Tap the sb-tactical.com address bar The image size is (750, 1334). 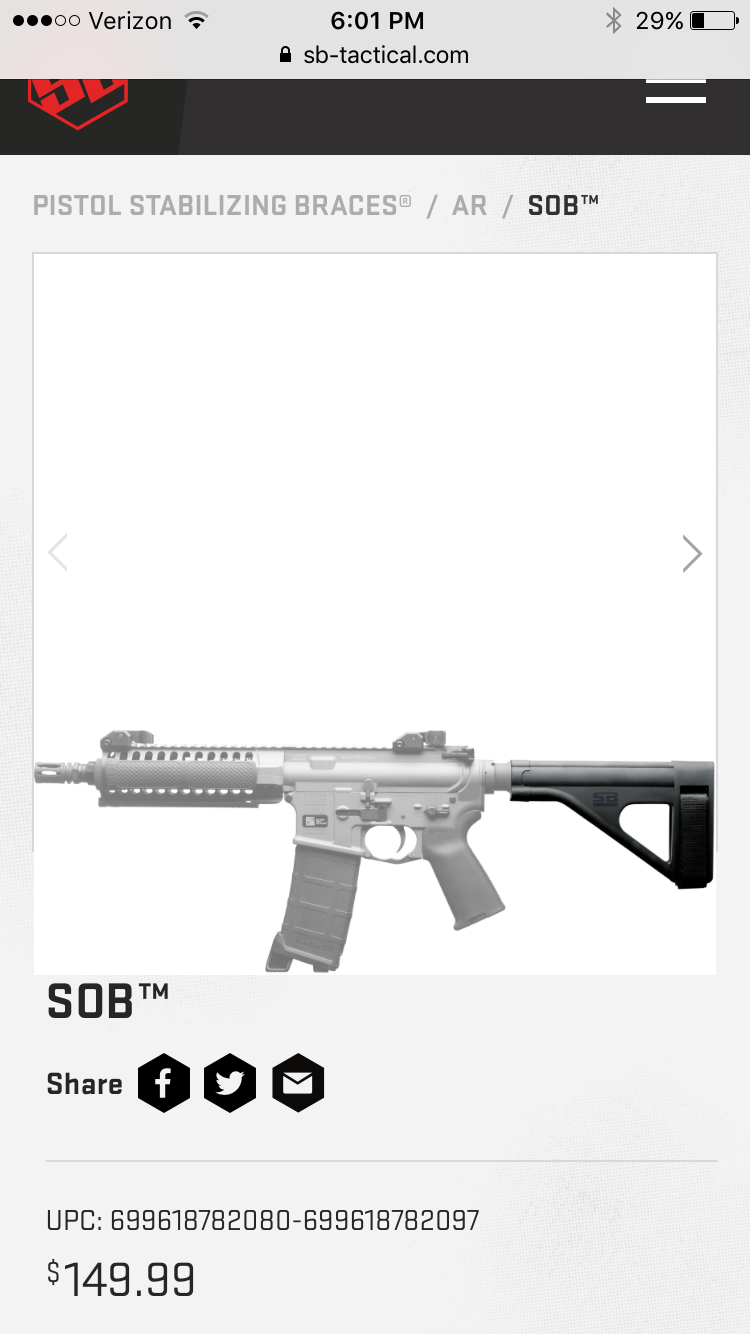[x=375, y=55]
